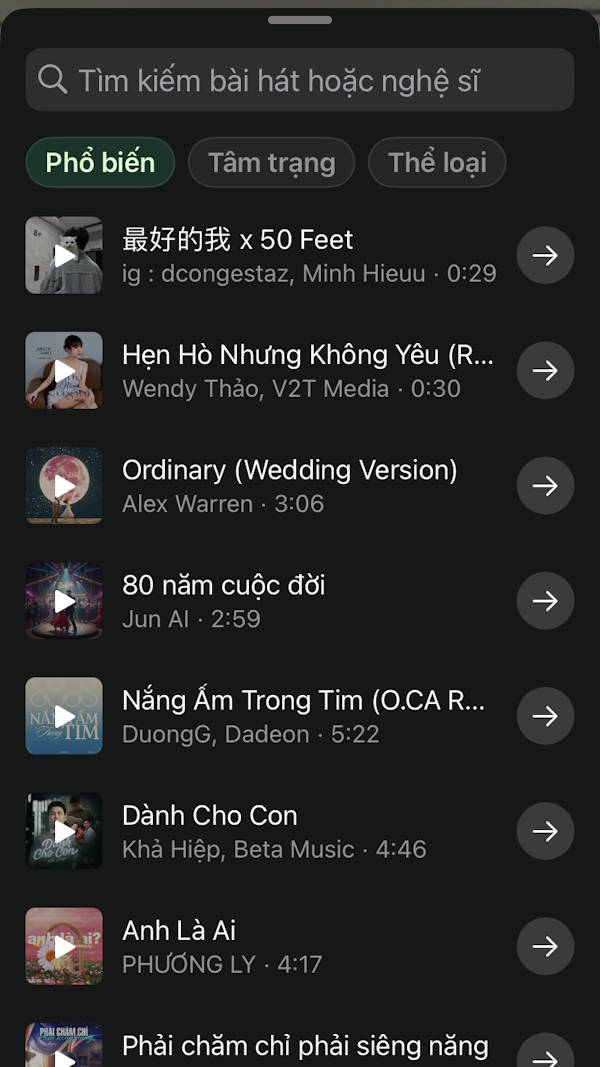The image size is (600, 1067).
Task: Play preview of Ordinary (Wedding Version)
Action: click(x=64, y=486)
